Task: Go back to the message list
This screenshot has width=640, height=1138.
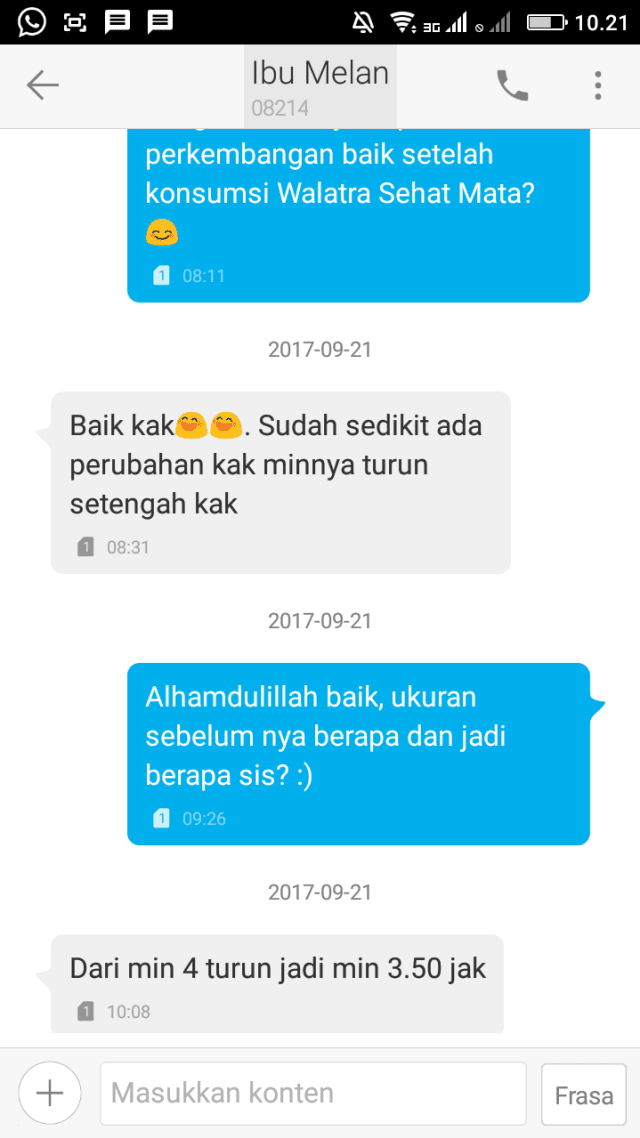Action: (43, 86)
